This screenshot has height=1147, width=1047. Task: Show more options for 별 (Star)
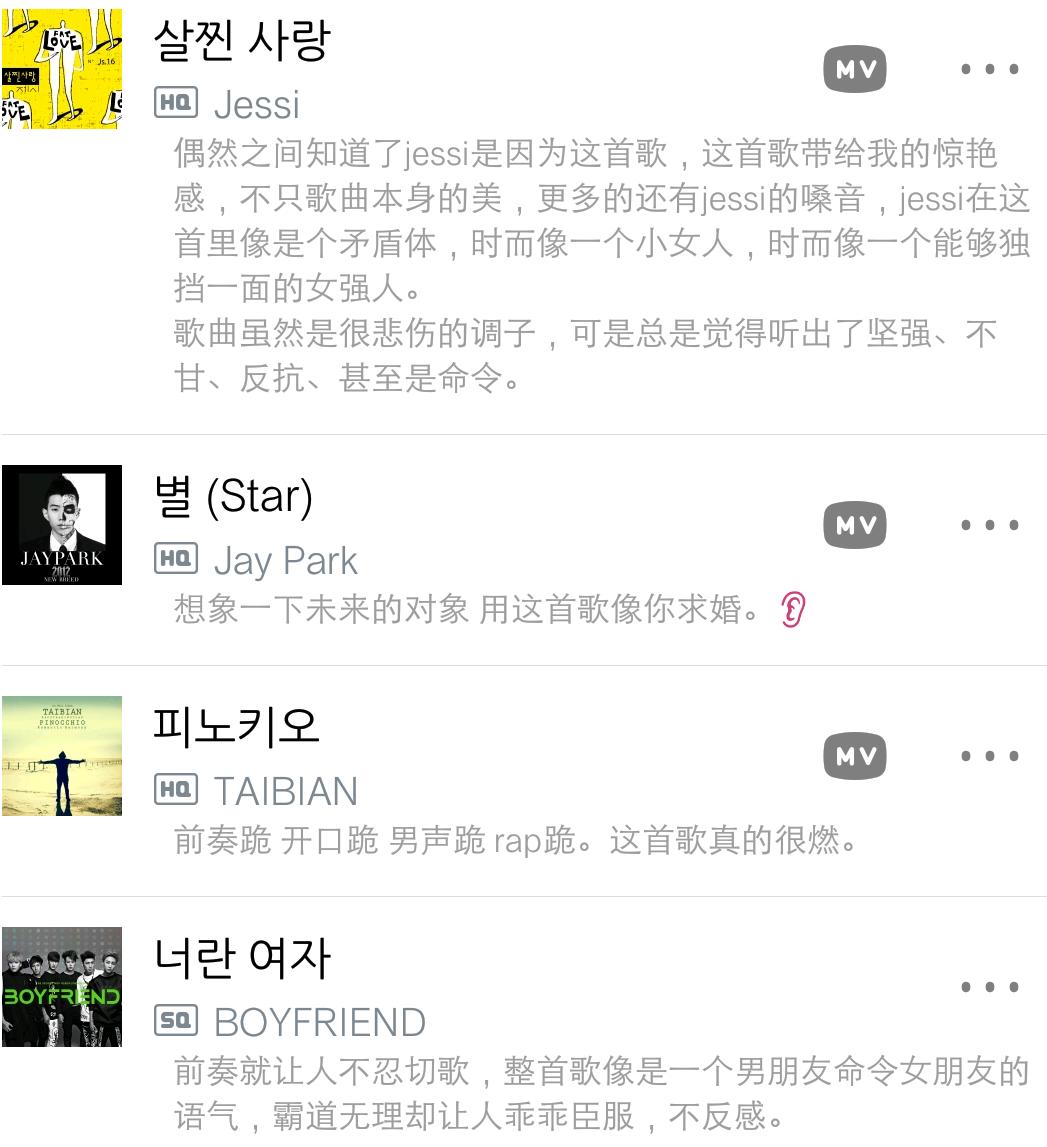[x=990, y=525]
